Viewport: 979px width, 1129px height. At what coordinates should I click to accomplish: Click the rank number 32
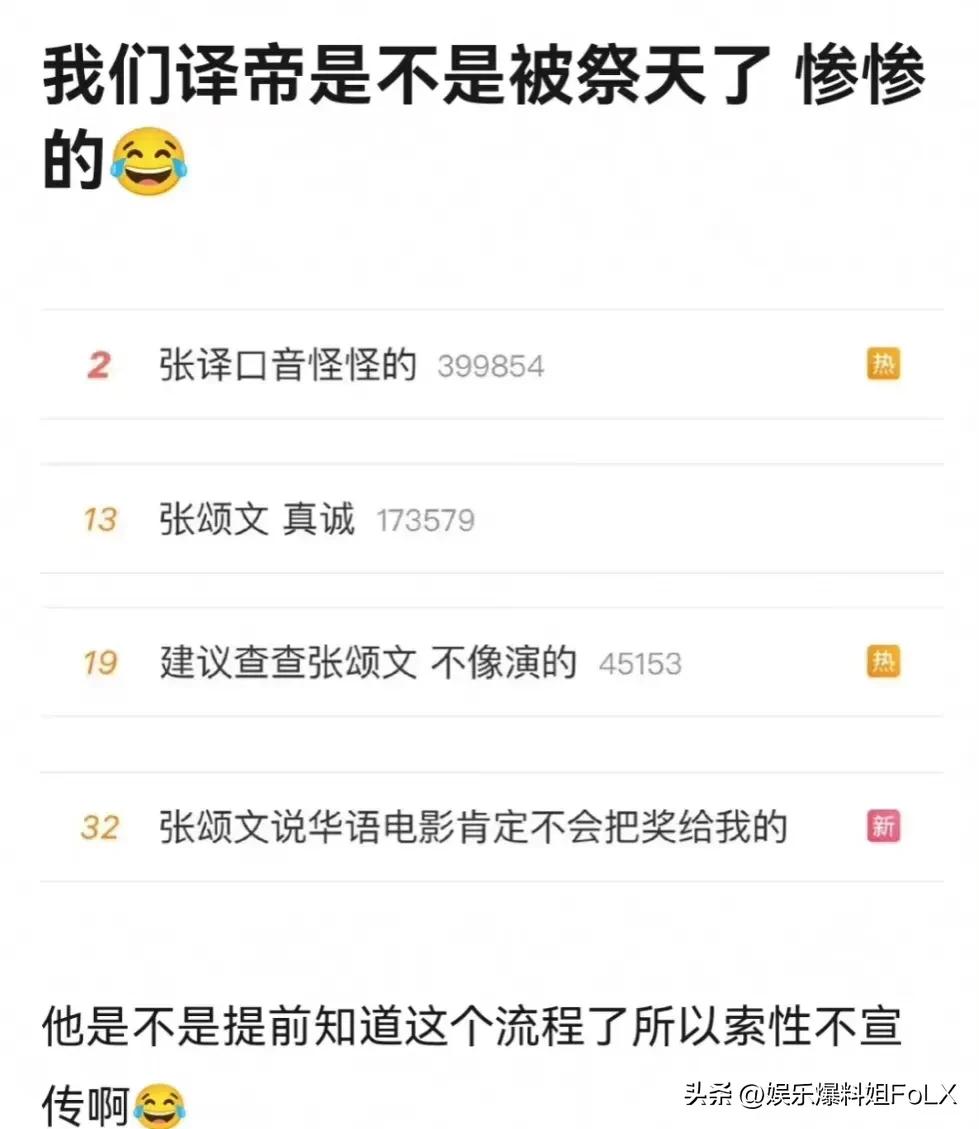click(100, 829)
